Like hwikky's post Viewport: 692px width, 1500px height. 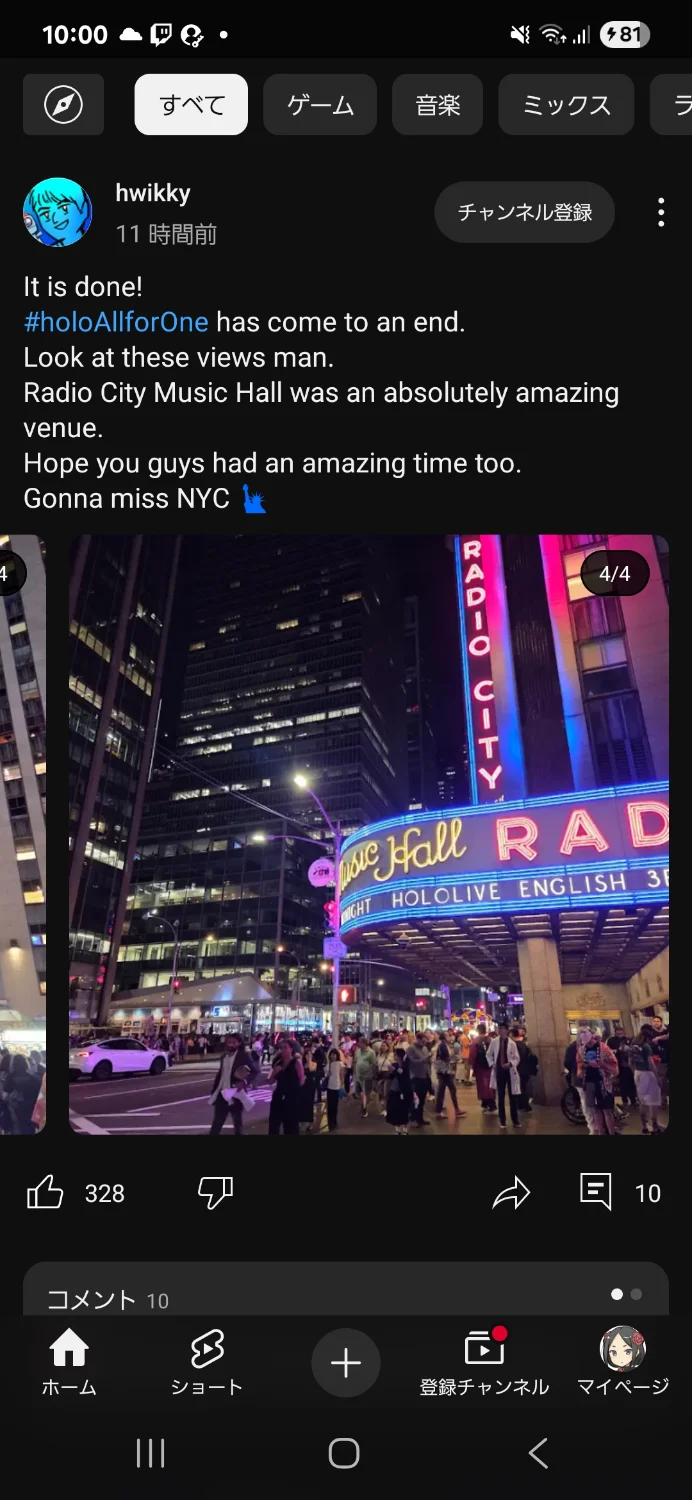(x=45, y=1192)
